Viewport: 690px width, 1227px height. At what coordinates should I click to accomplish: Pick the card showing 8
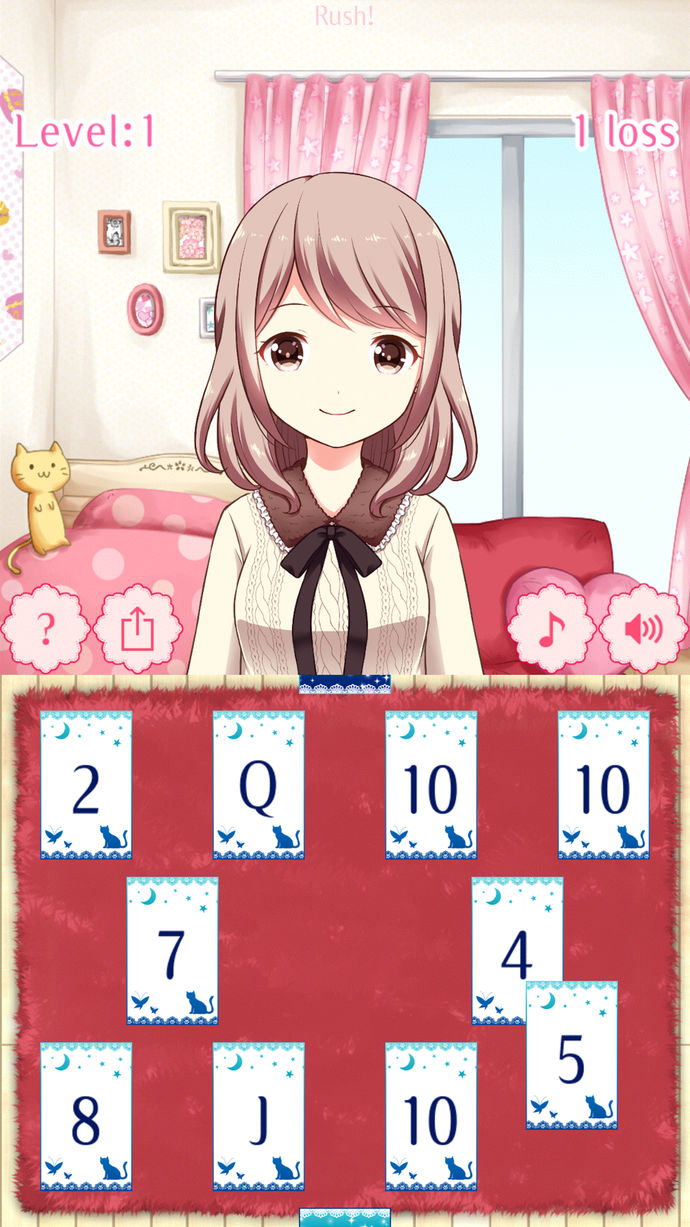click(x=86, y=1117)
